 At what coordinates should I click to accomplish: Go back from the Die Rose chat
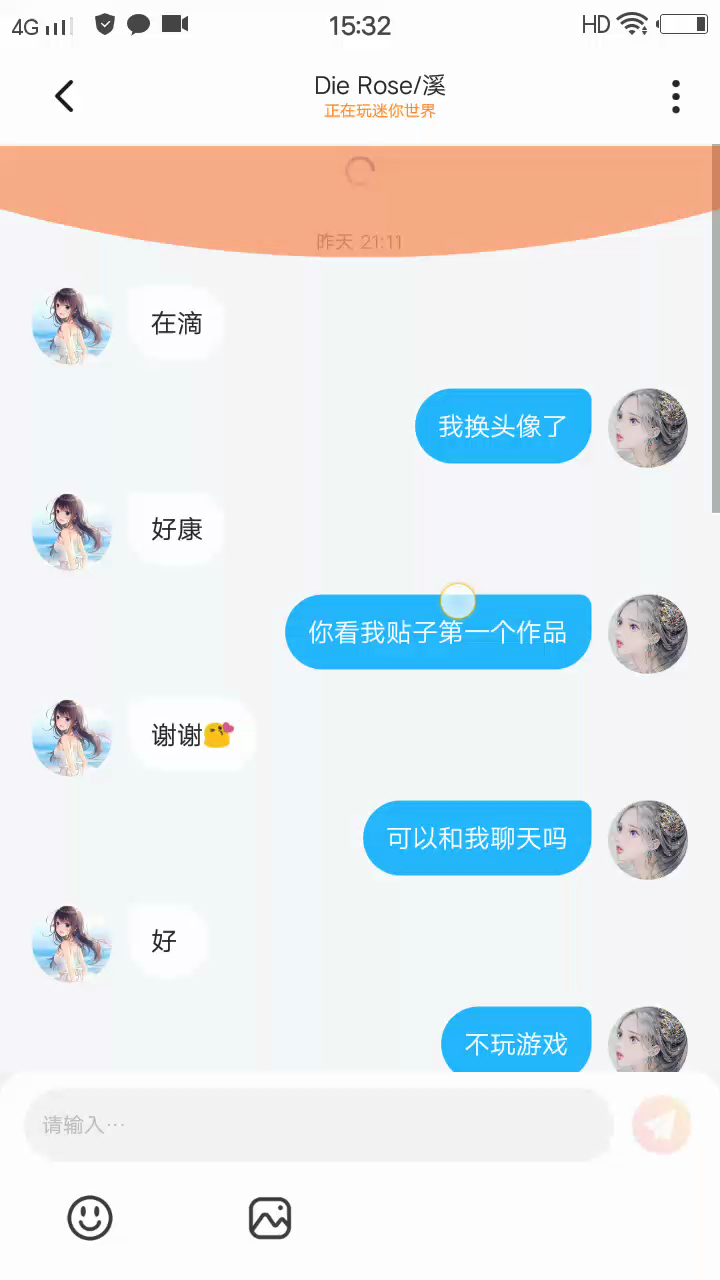tap(64, 96)
